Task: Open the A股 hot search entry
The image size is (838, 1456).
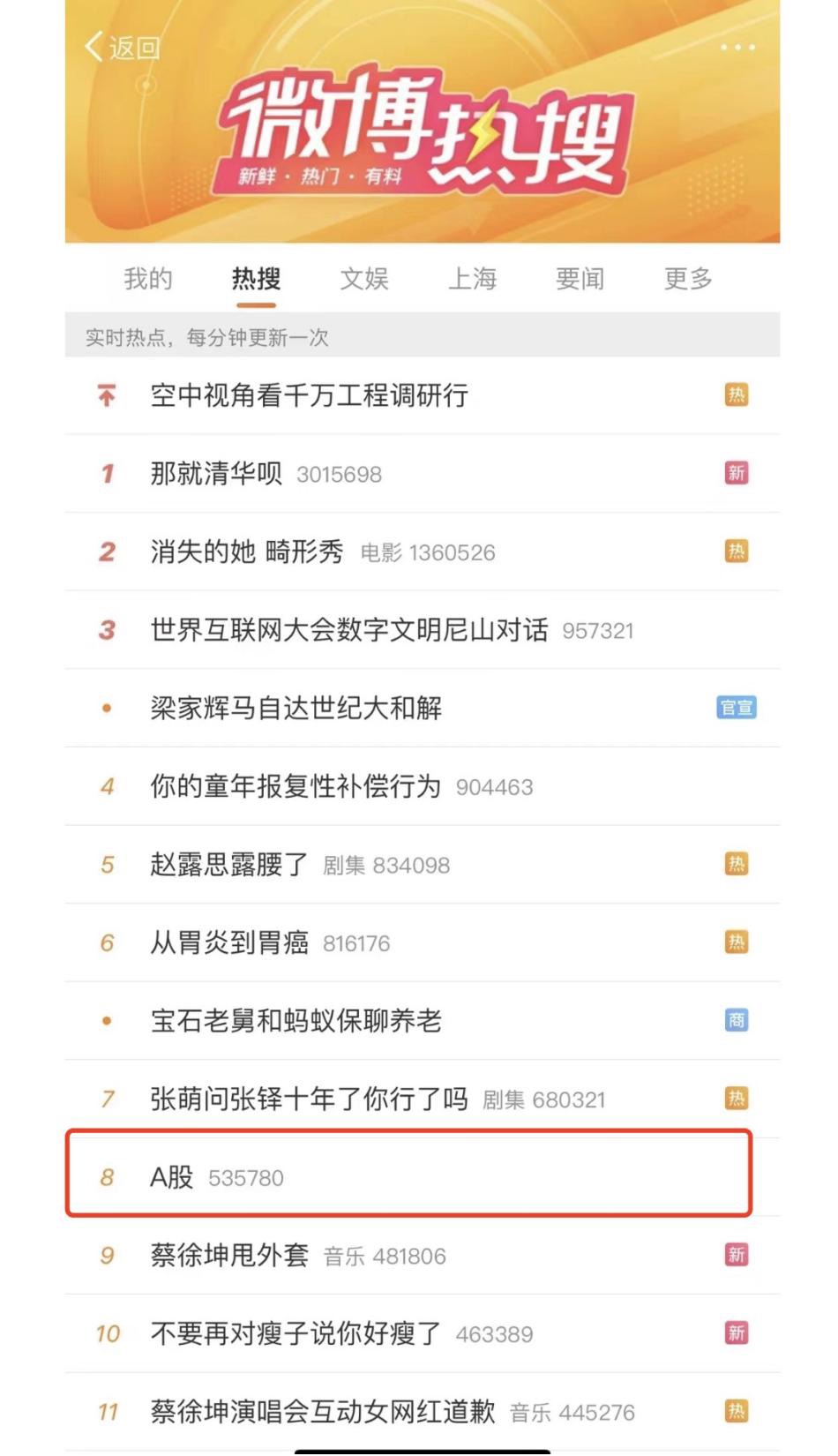Action: coord(172,1177)
